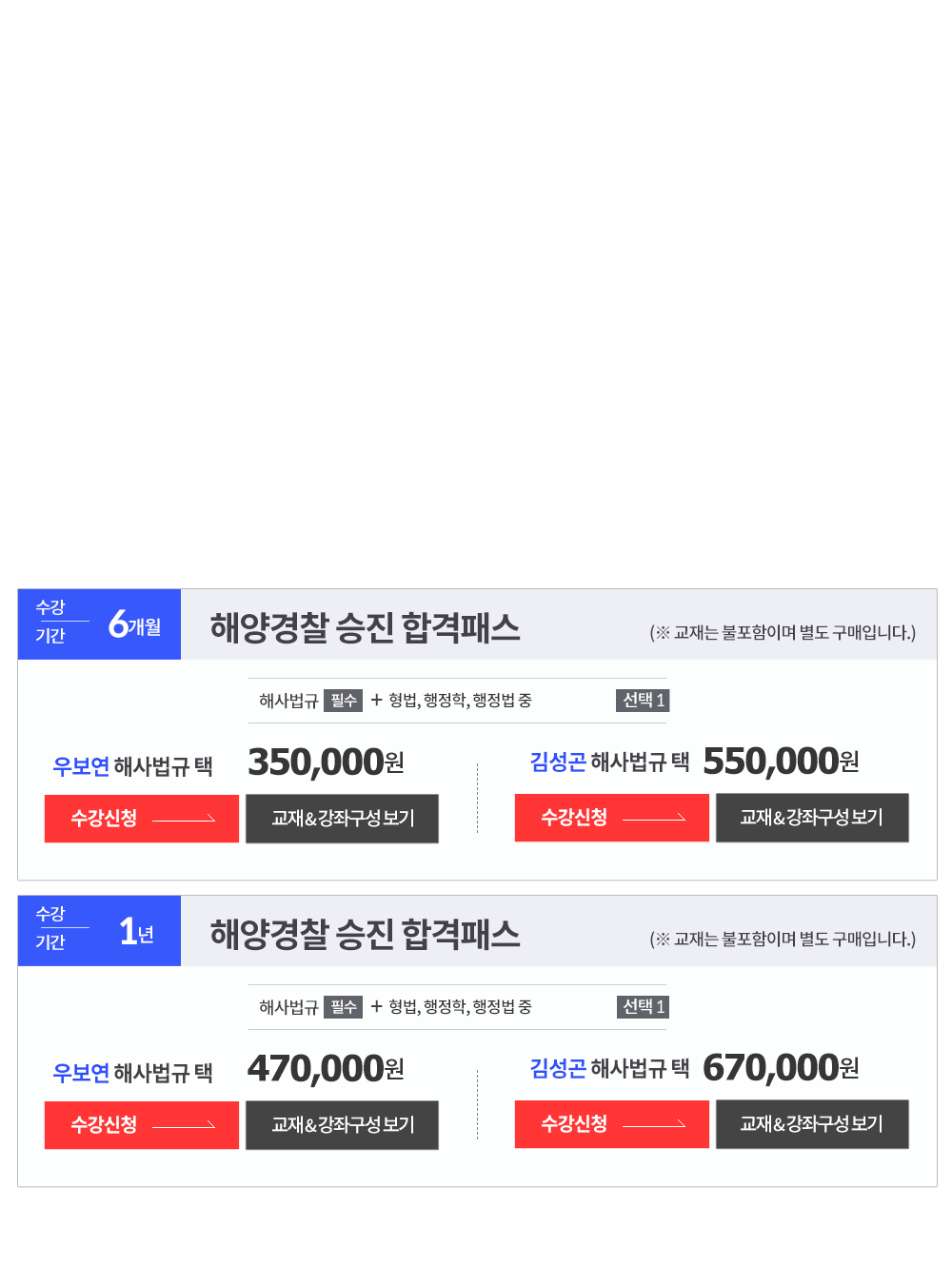
Task: View 교재&강좌구성 보기 for 6개월 김성곤 pass
Action: (812, 818)
